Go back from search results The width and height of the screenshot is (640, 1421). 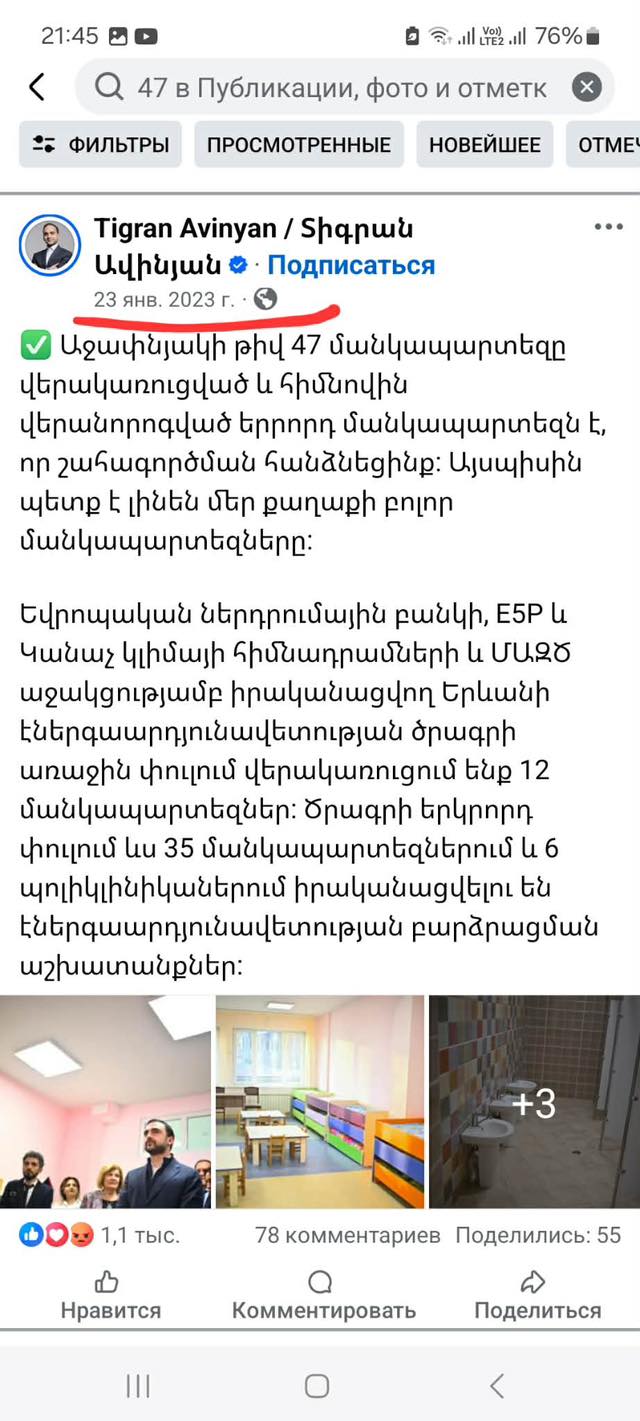37,88
